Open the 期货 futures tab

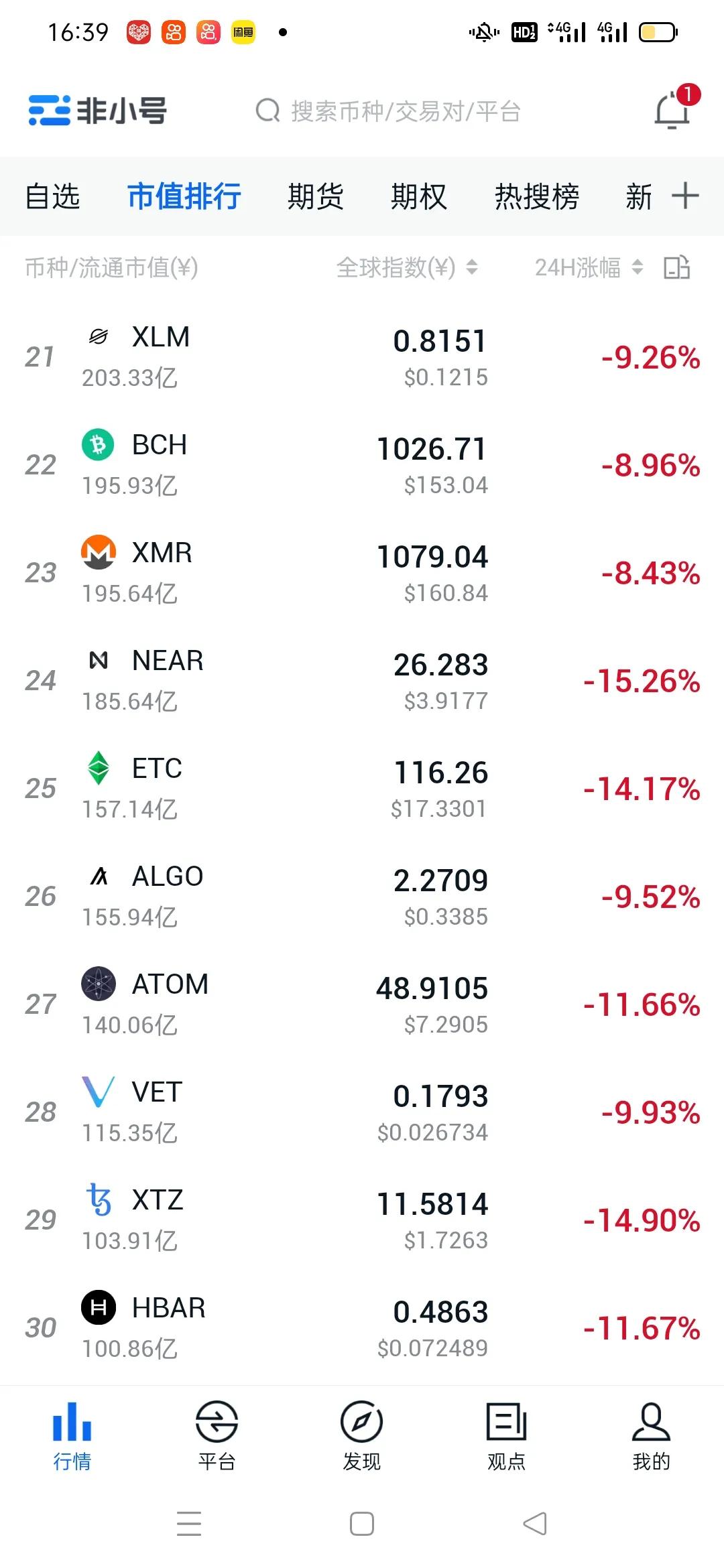316,196
